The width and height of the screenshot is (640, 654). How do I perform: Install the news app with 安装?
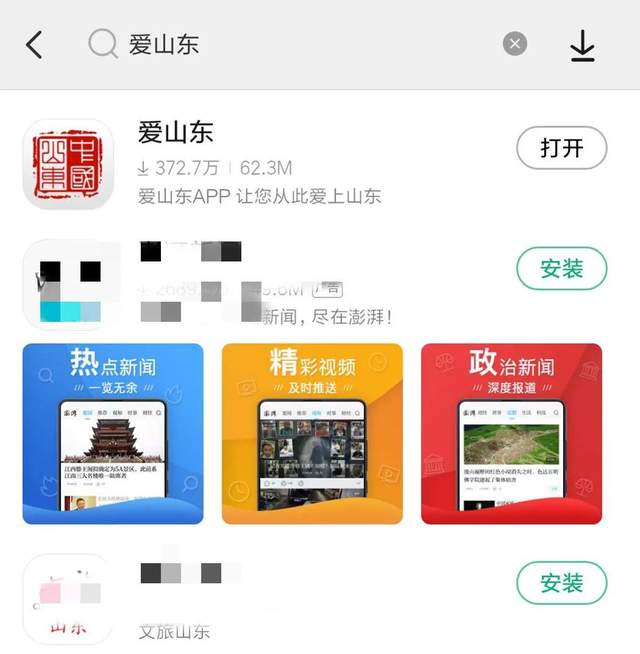tap(561, 268)
